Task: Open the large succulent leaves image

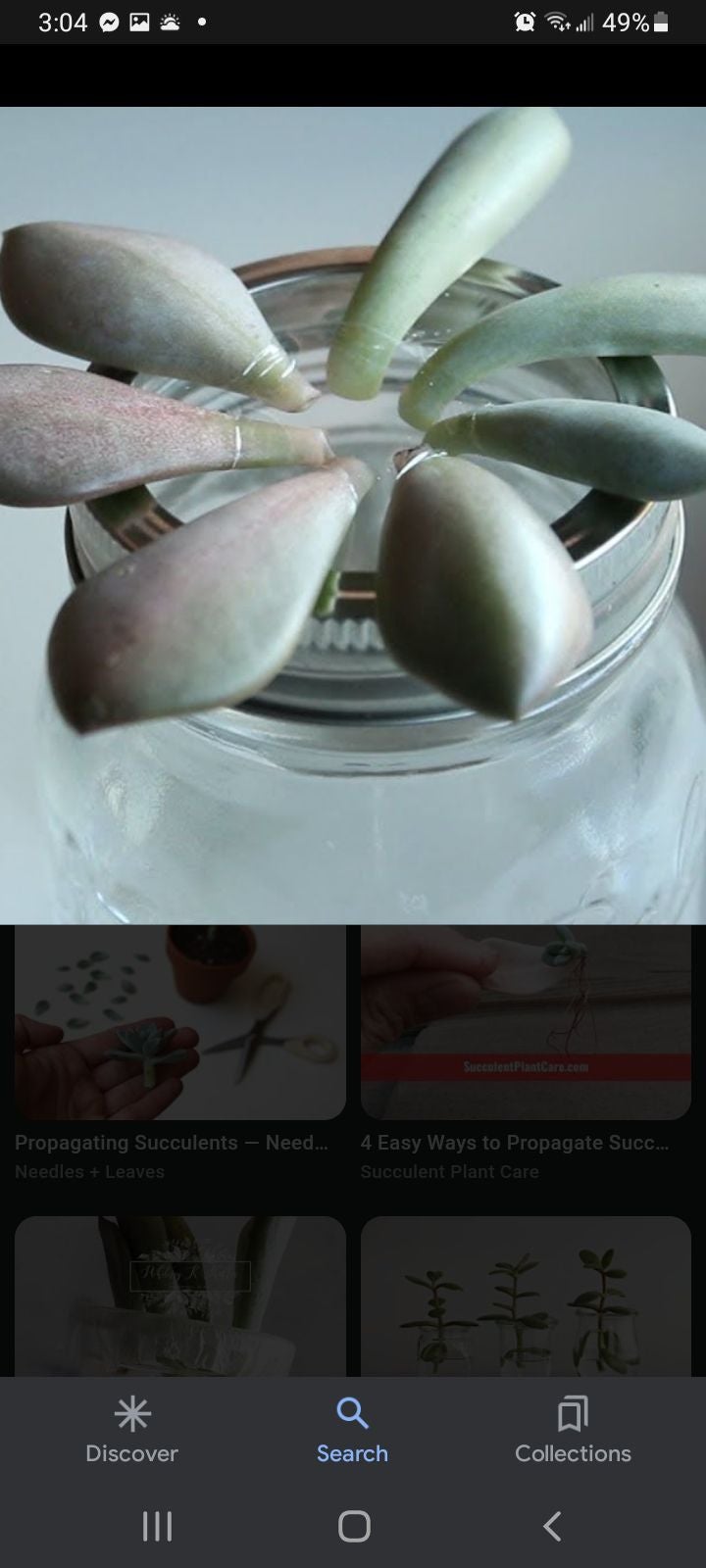Action: point(353,514)
